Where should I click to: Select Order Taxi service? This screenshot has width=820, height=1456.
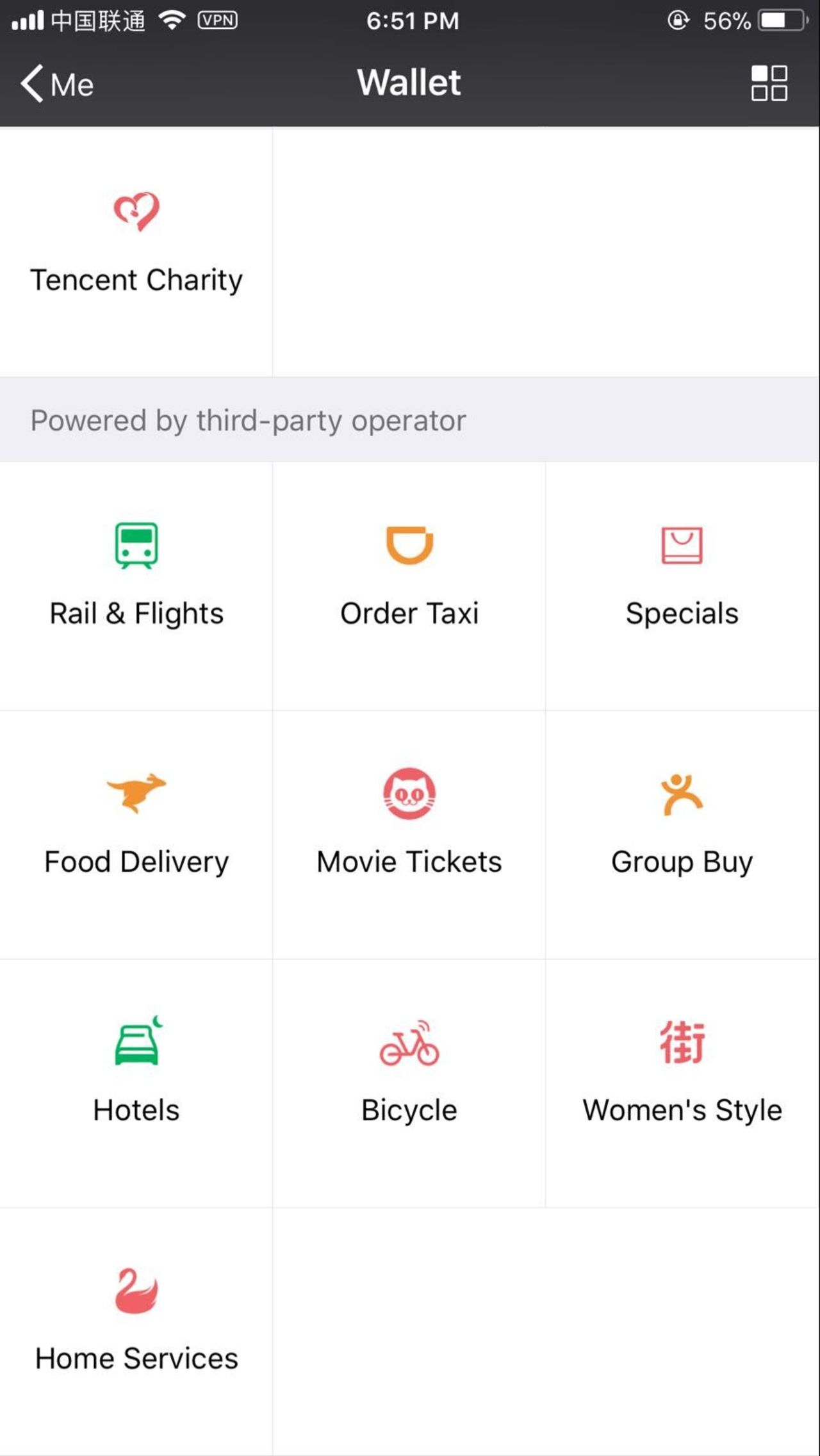pyautogui.click(x=409, y=586)
